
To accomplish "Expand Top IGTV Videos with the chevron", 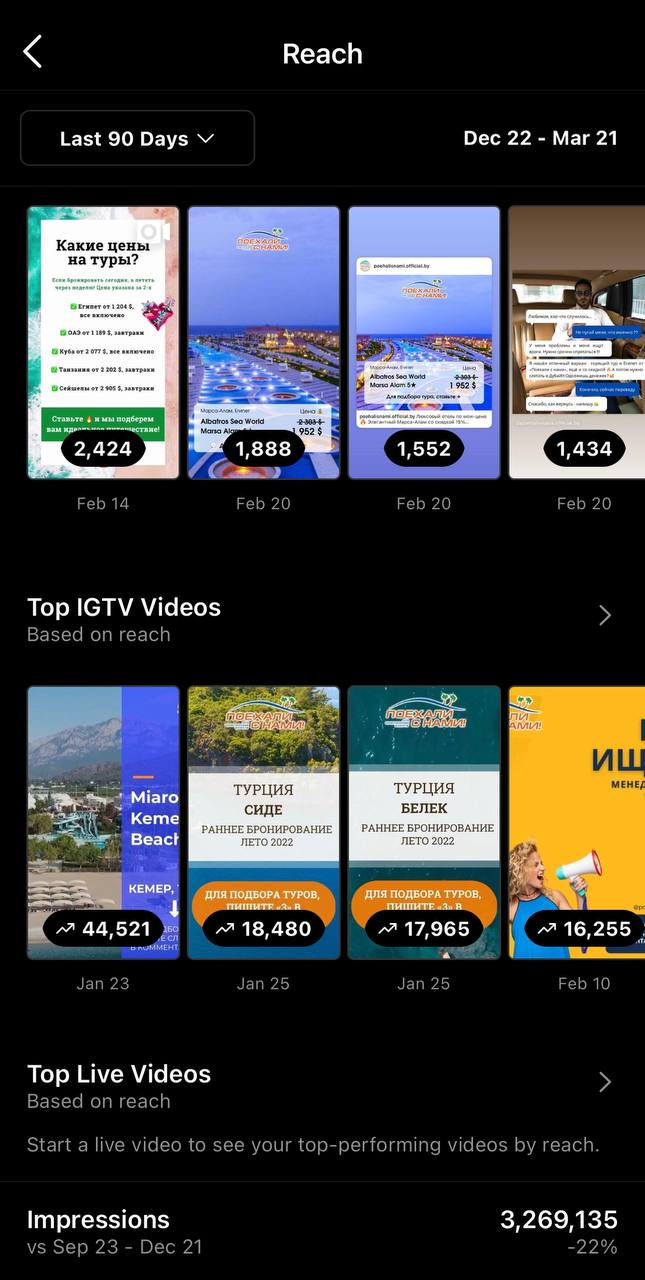I will [604, 615].
